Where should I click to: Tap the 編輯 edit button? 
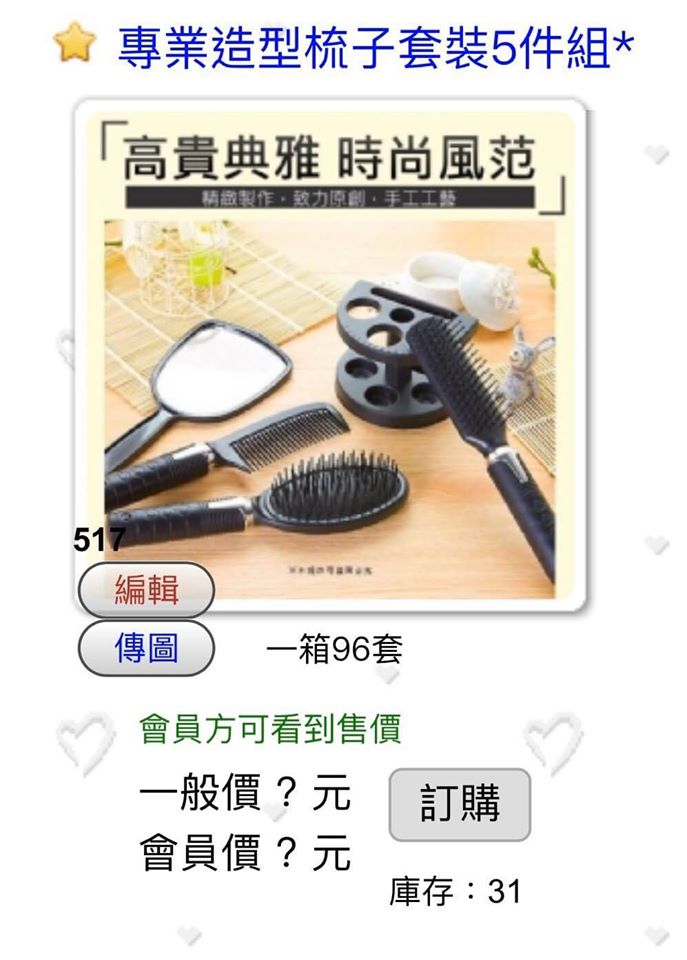pos(146,590)
